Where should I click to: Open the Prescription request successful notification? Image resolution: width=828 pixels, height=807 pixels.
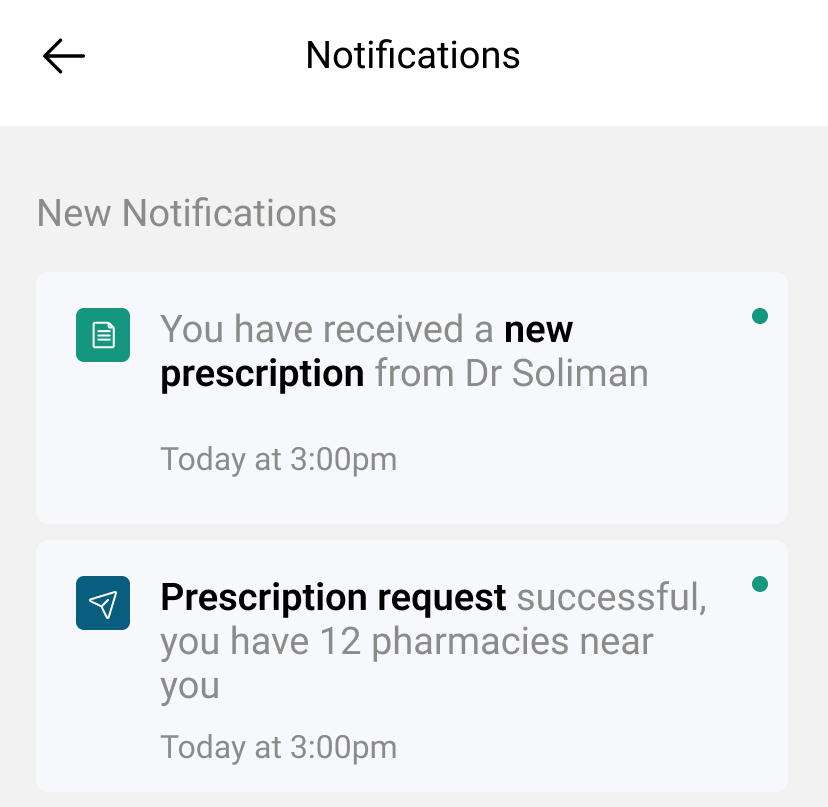pos(411,665)
